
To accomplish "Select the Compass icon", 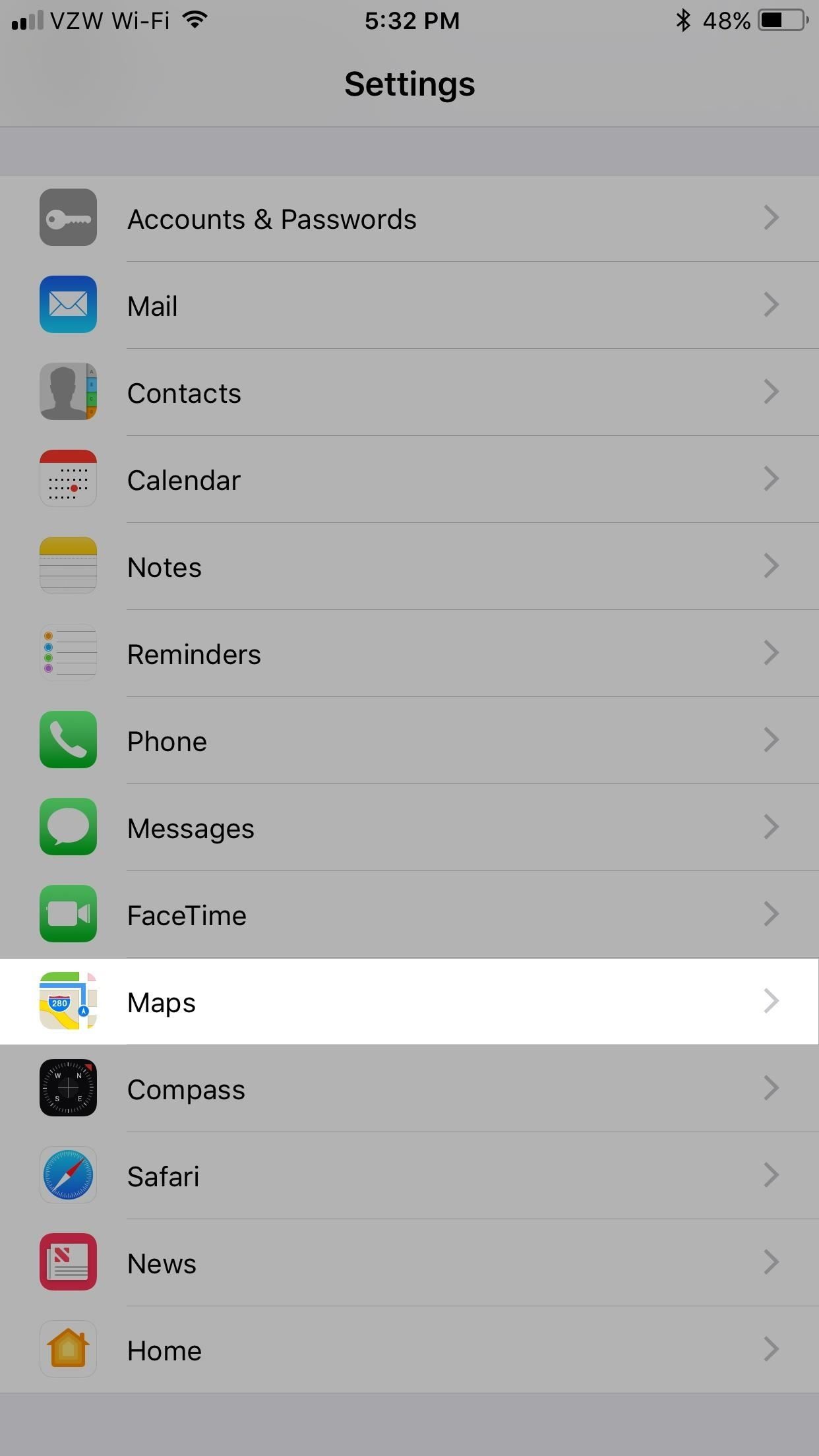I will [x=68, y=1088].
